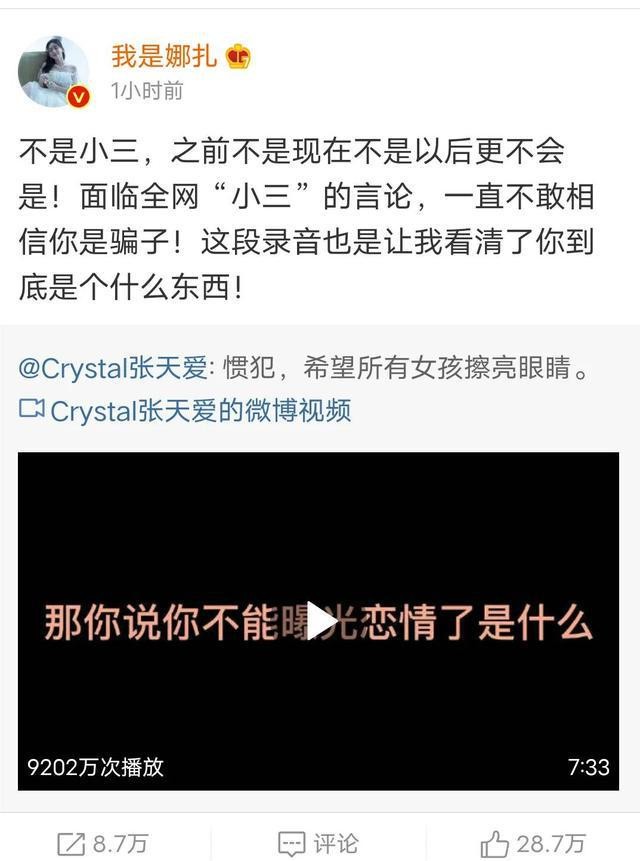This screenshot has height=861, width=640.
Task: Play the 7:33 video
Action: [320, 621]
